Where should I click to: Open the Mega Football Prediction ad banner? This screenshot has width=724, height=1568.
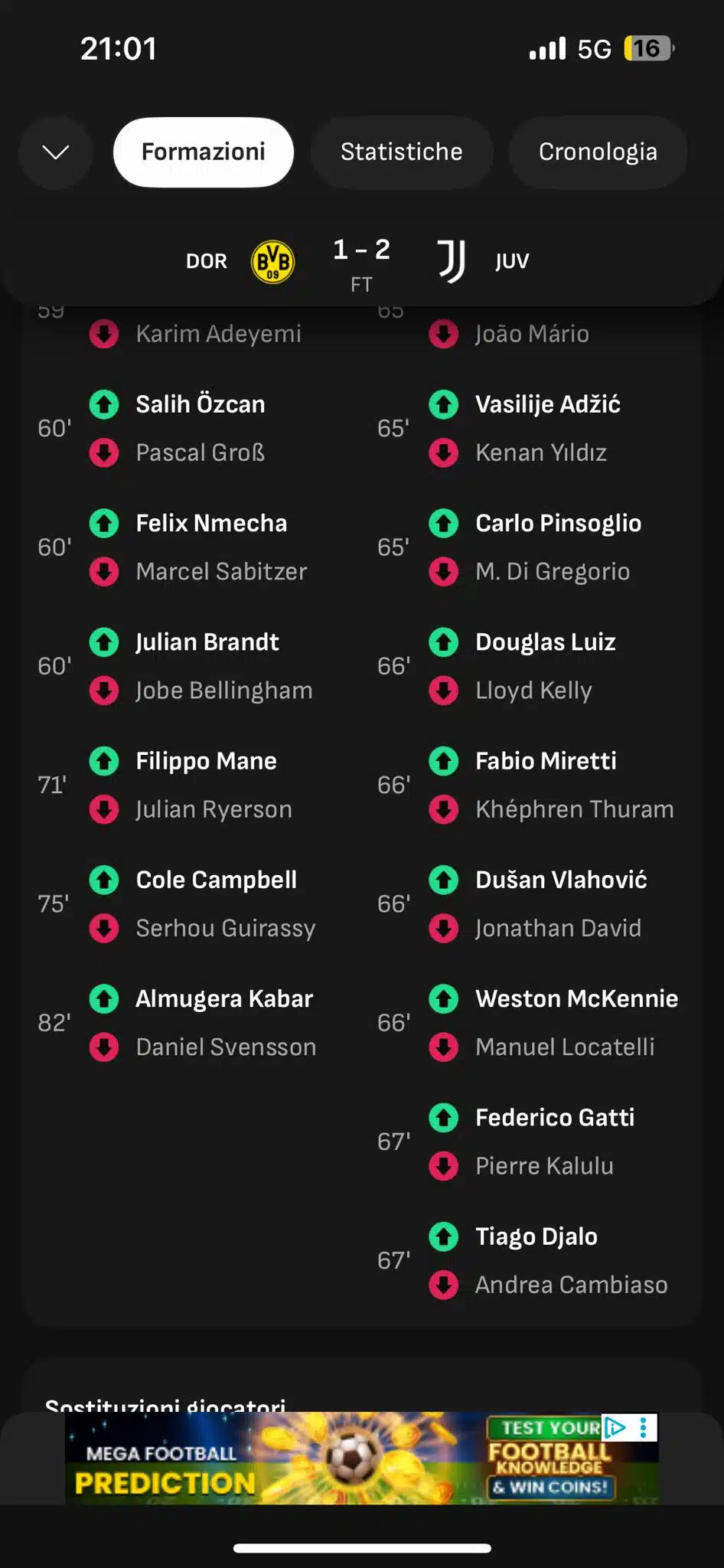(306, 1459)
